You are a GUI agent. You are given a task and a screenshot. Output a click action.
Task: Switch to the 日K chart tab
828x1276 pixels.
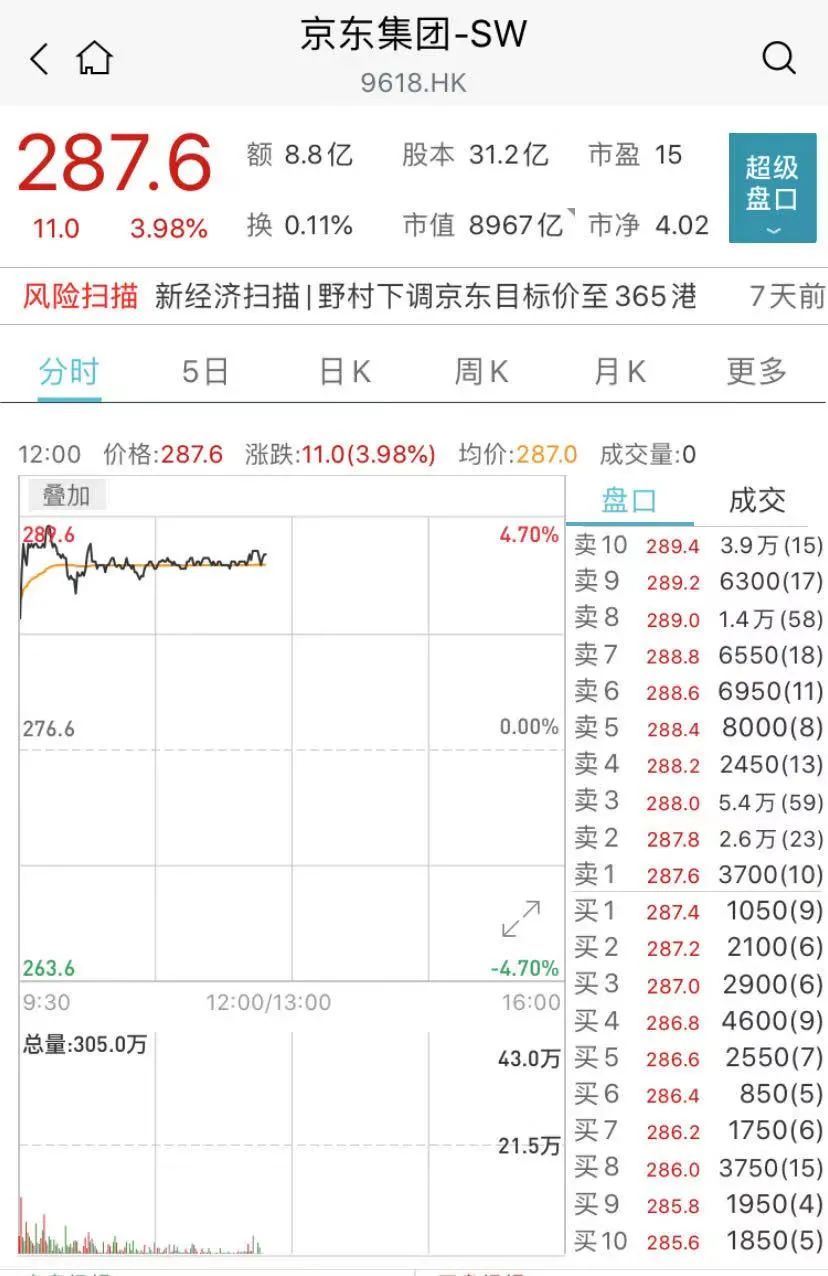[344, 372]
